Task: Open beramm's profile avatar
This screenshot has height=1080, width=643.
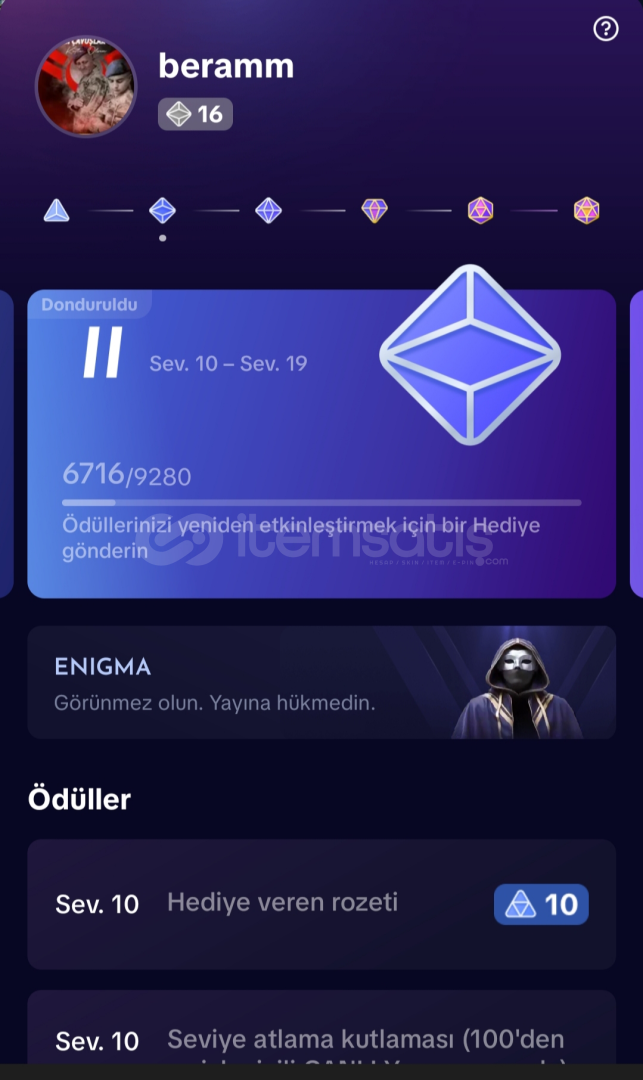Action: [86, 88]
